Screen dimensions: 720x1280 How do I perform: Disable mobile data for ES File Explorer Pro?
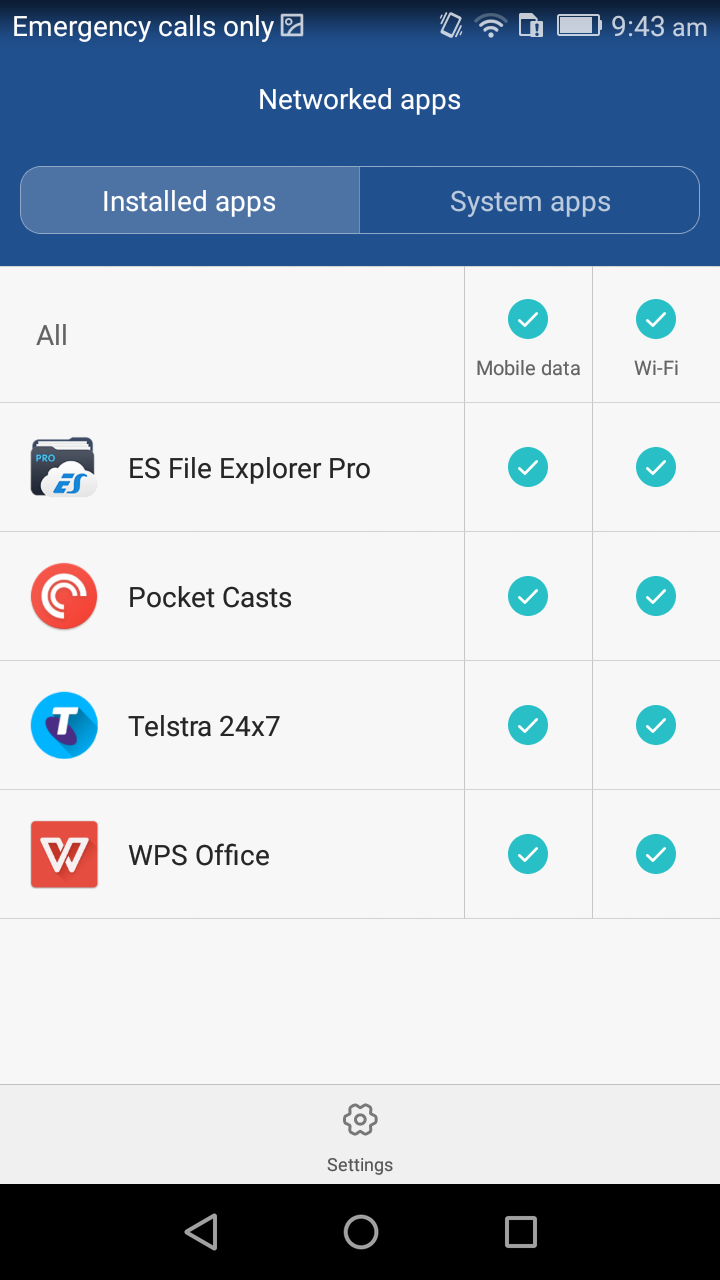pos(528,467)
